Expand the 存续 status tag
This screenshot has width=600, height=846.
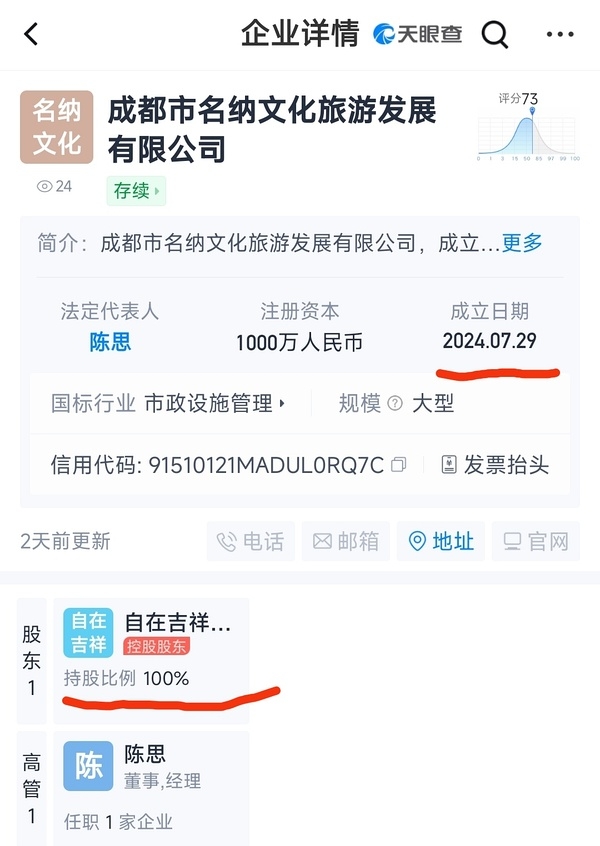(136, 190)
